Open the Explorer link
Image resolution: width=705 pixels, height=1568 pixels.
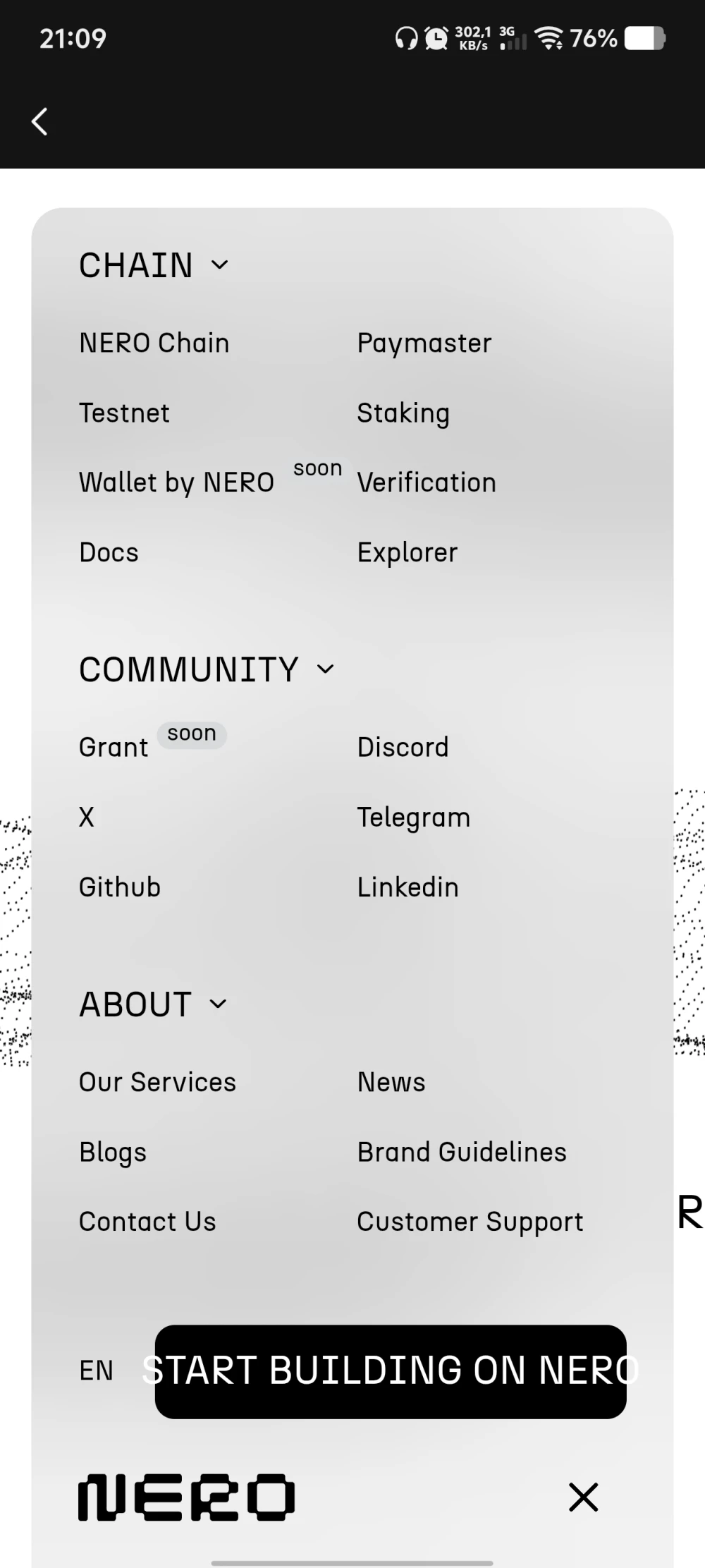pos(407,552)
